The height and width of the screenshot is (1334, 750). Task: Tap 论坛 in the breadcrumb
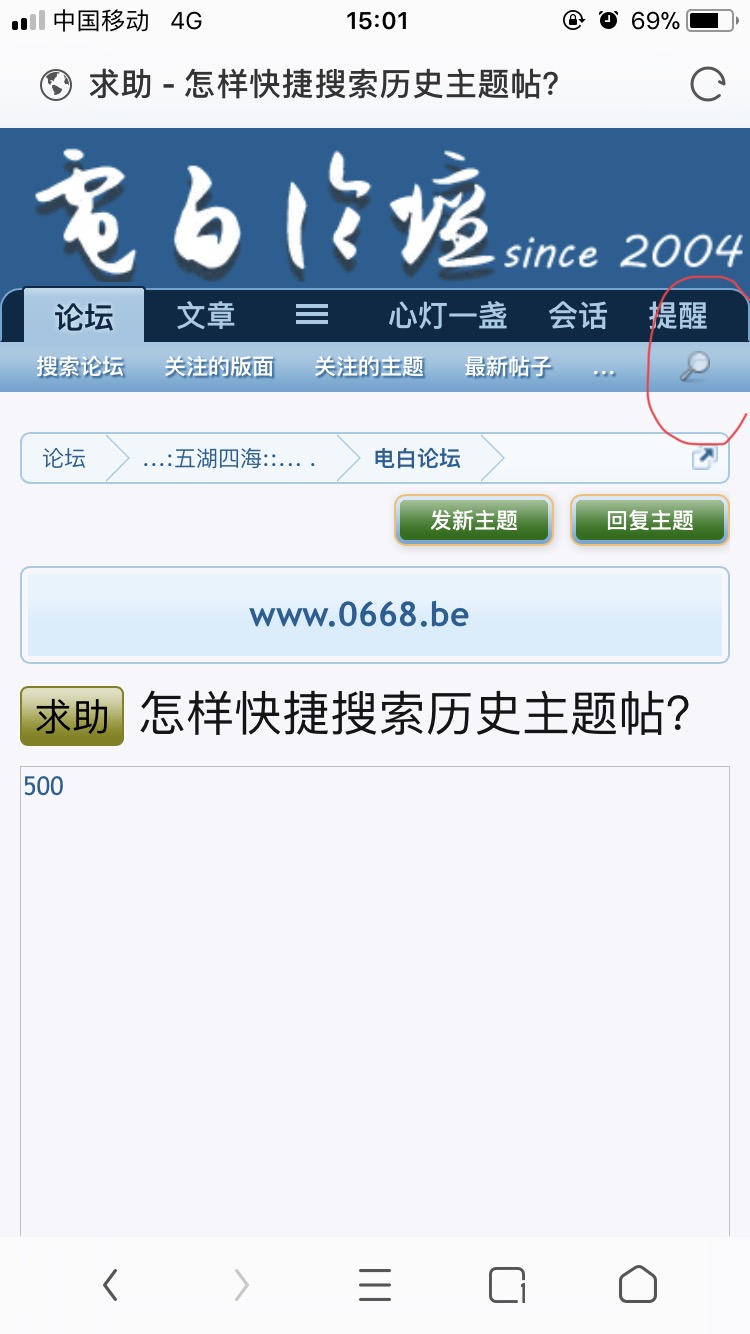(x=64, y=459)
